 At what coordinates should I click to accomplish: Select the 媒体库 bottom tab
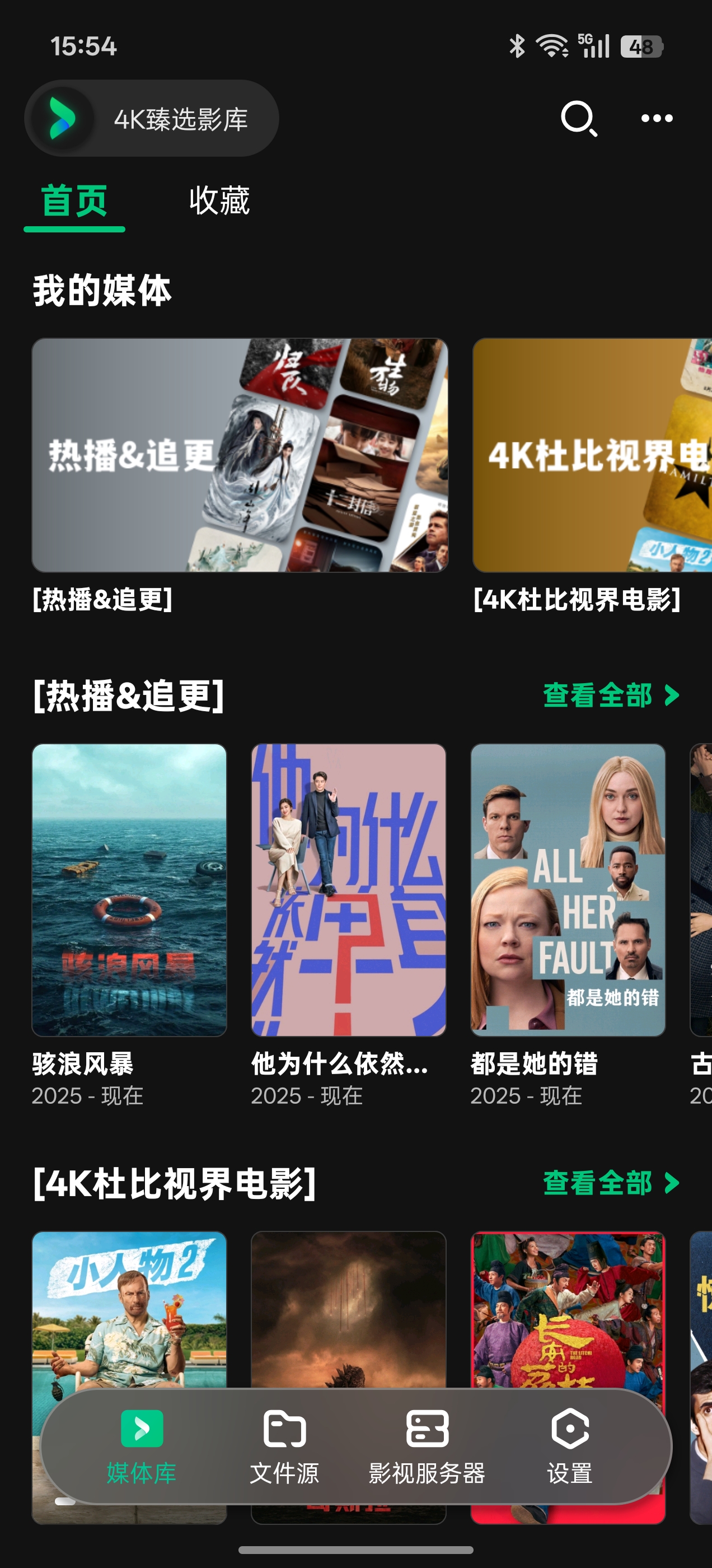click(x=142, y=1446)
